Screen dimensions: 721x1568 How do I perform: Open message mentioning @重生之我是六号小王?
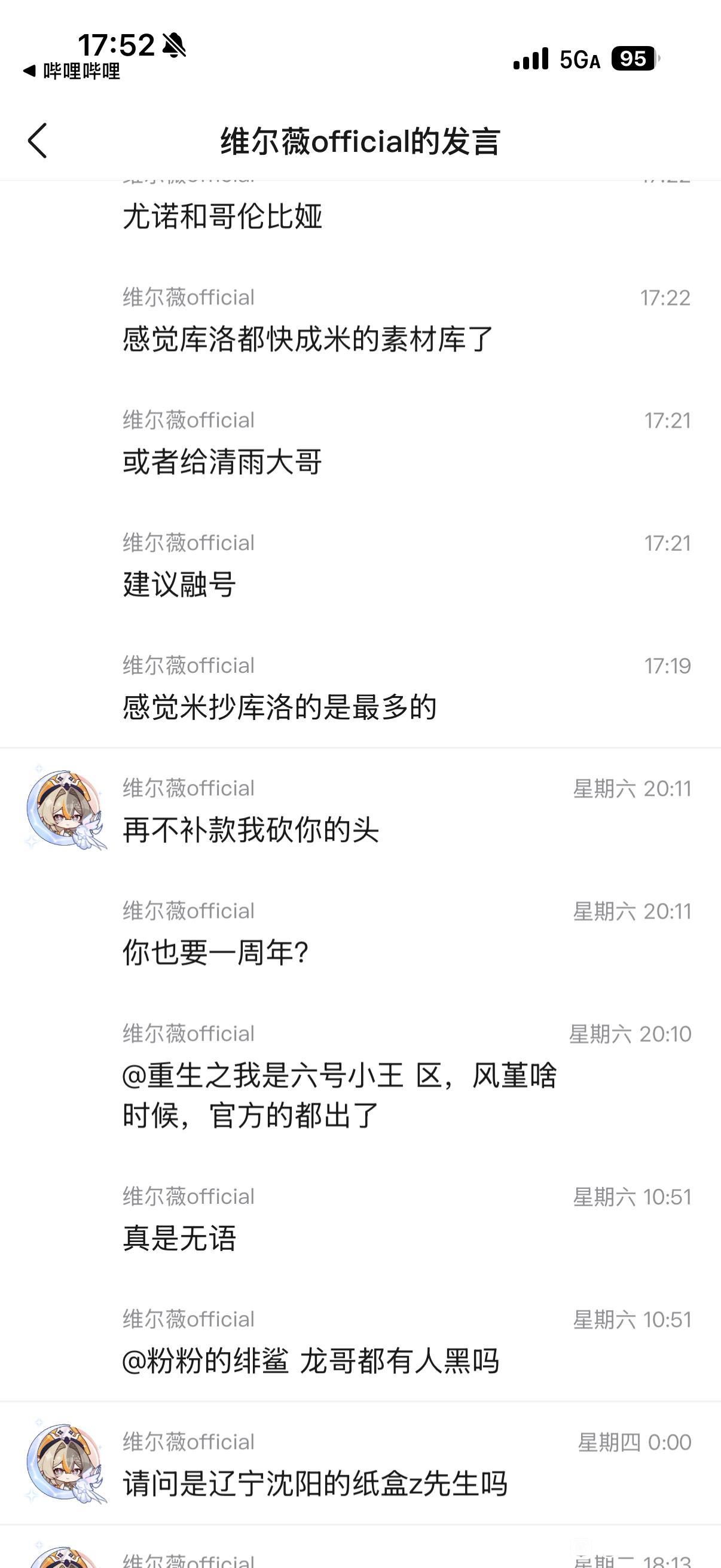(x=340, y=1096)
